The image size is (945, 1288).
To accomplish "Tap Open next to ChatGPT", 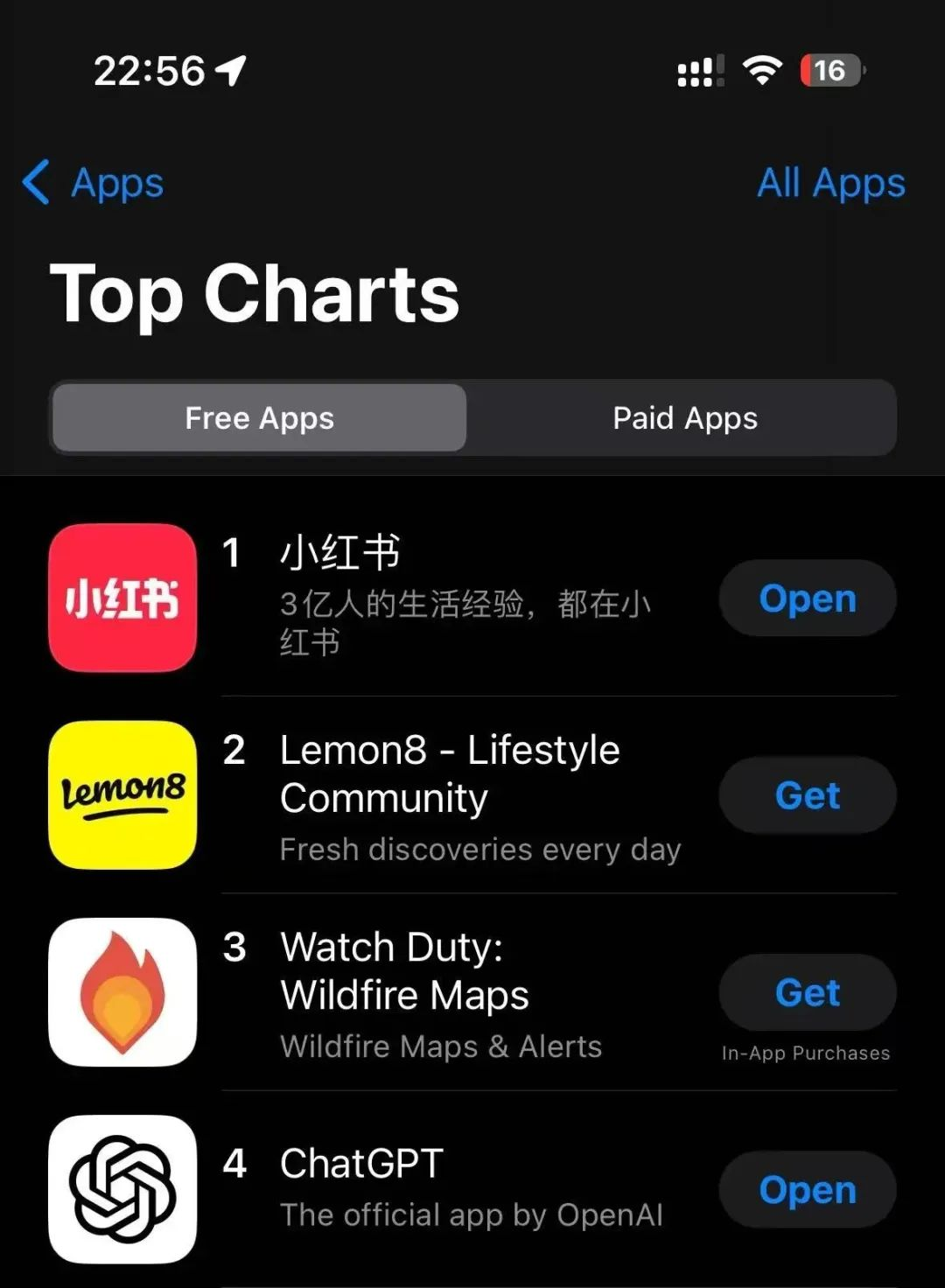I will pyautogui.click(x=807, y=1190).
